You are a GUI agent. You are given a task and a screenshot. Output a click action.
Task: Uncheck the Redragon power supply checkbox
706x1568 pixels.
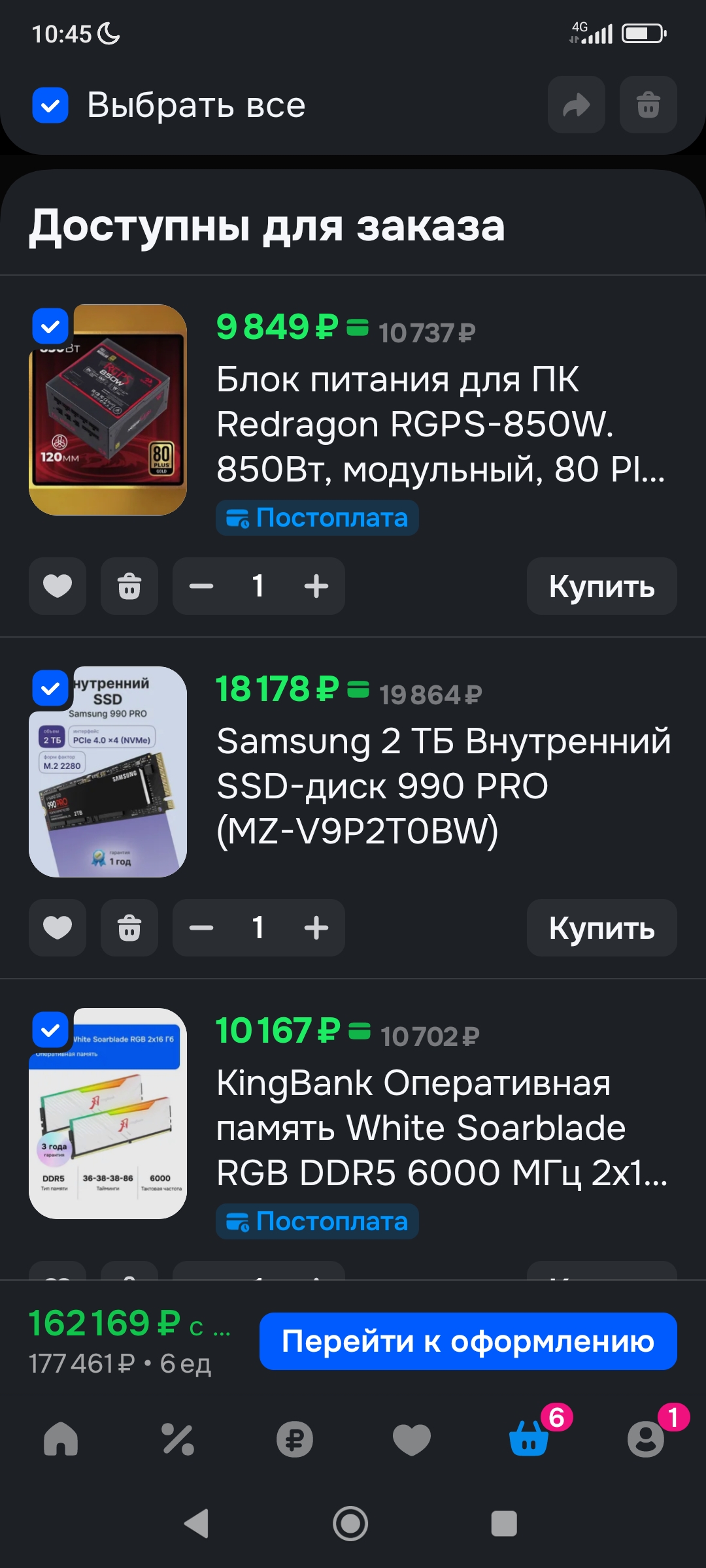50,326
